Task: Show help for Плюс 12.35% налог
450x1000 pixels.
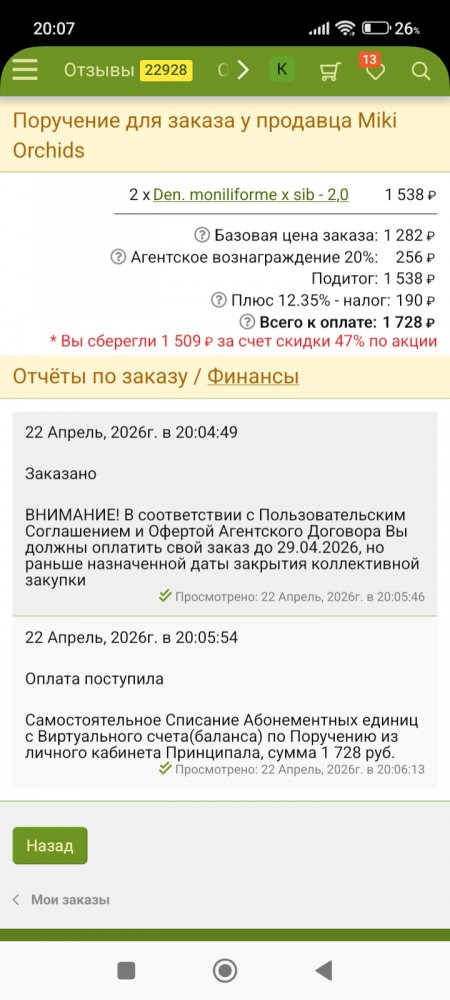Action: pos(219,300)
